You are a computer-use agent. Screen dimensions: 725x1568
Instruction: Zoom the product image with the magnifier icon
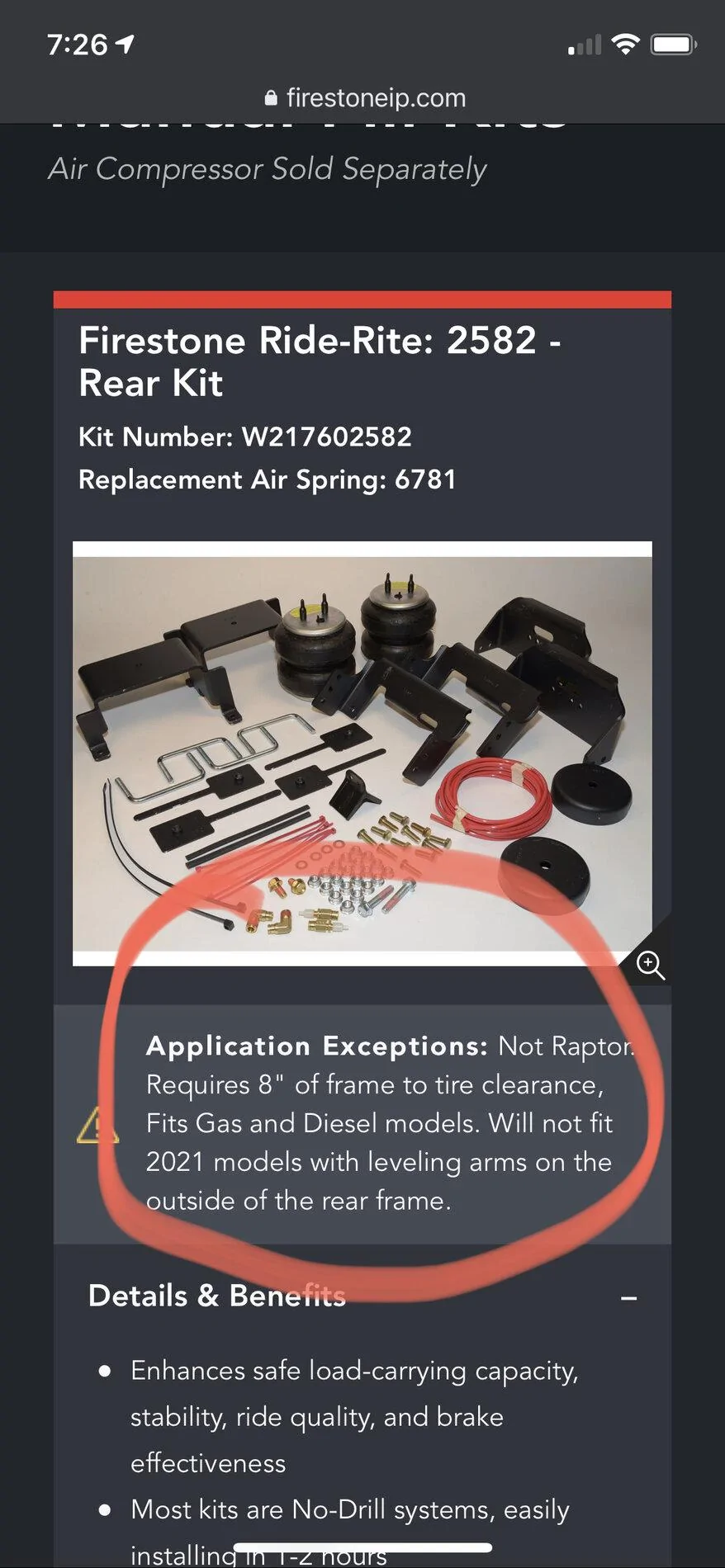(x=650, y=963)
